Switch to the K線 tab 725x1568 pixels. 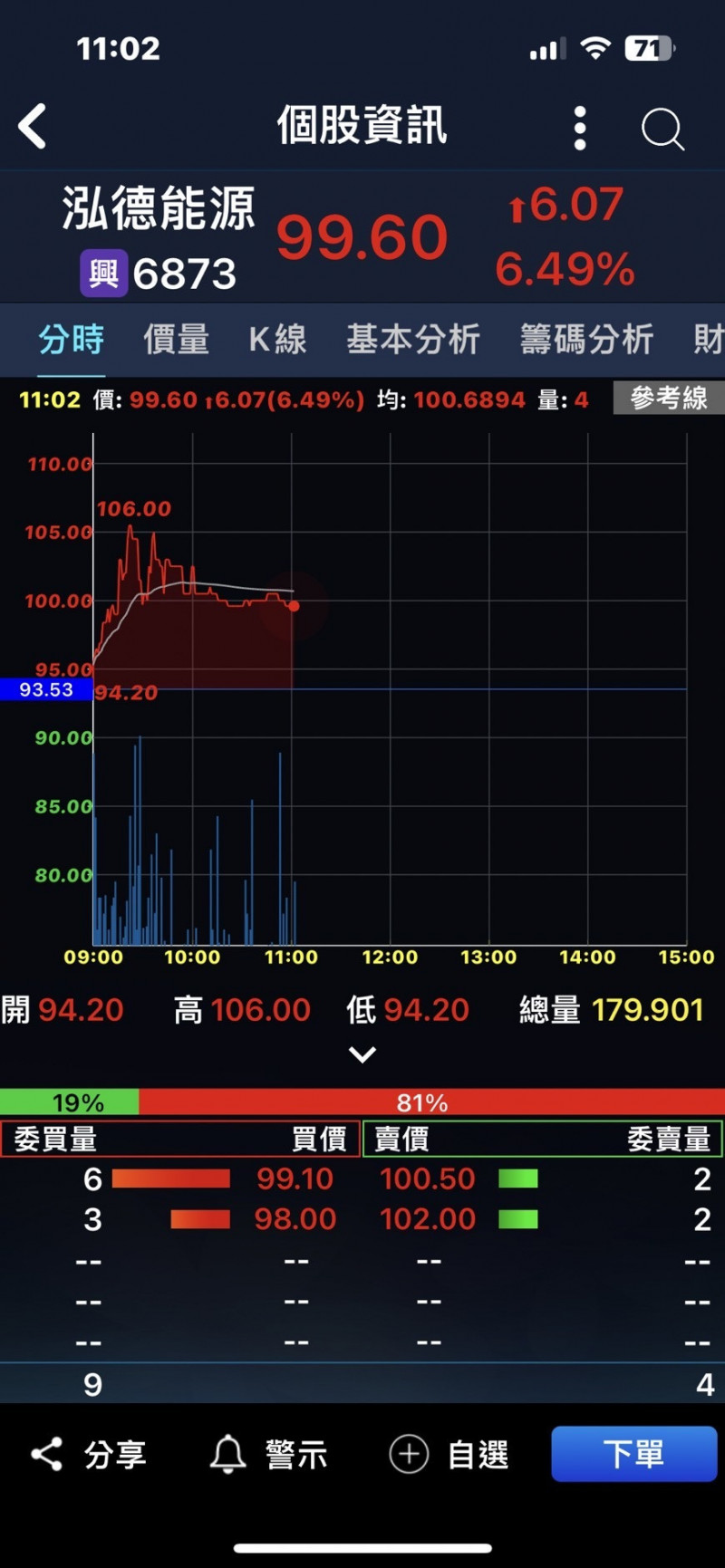277,340
